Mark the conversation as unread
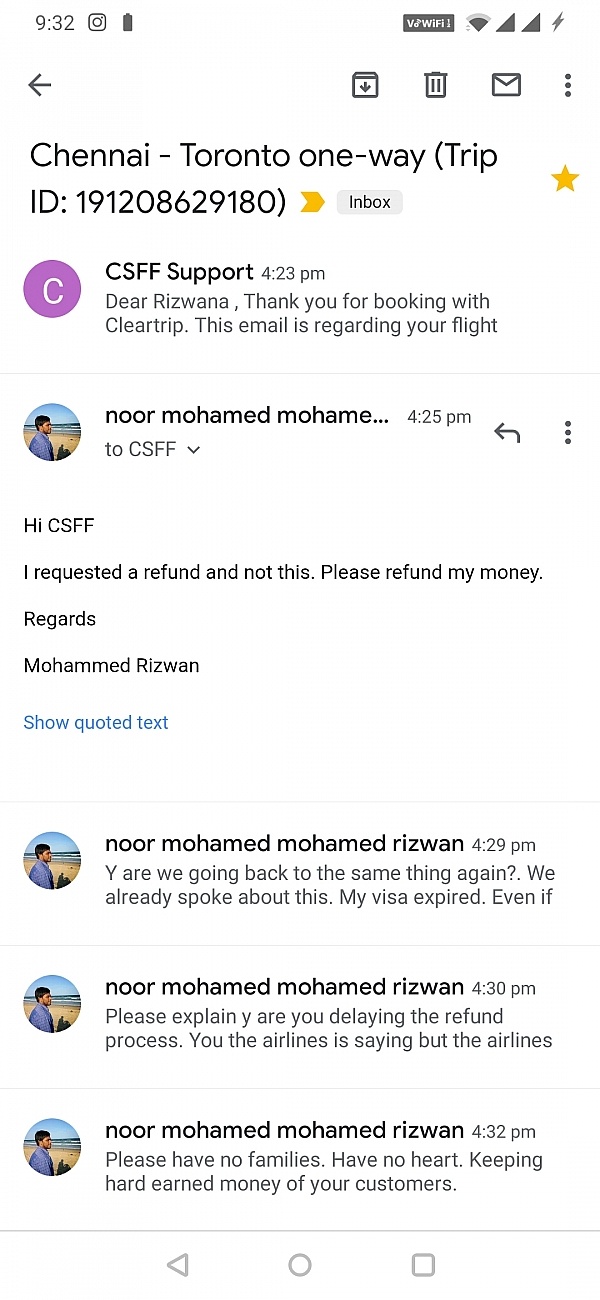The height and width of the screenshot is (1300, 600). pyautogui.click(x=506, y=86)
